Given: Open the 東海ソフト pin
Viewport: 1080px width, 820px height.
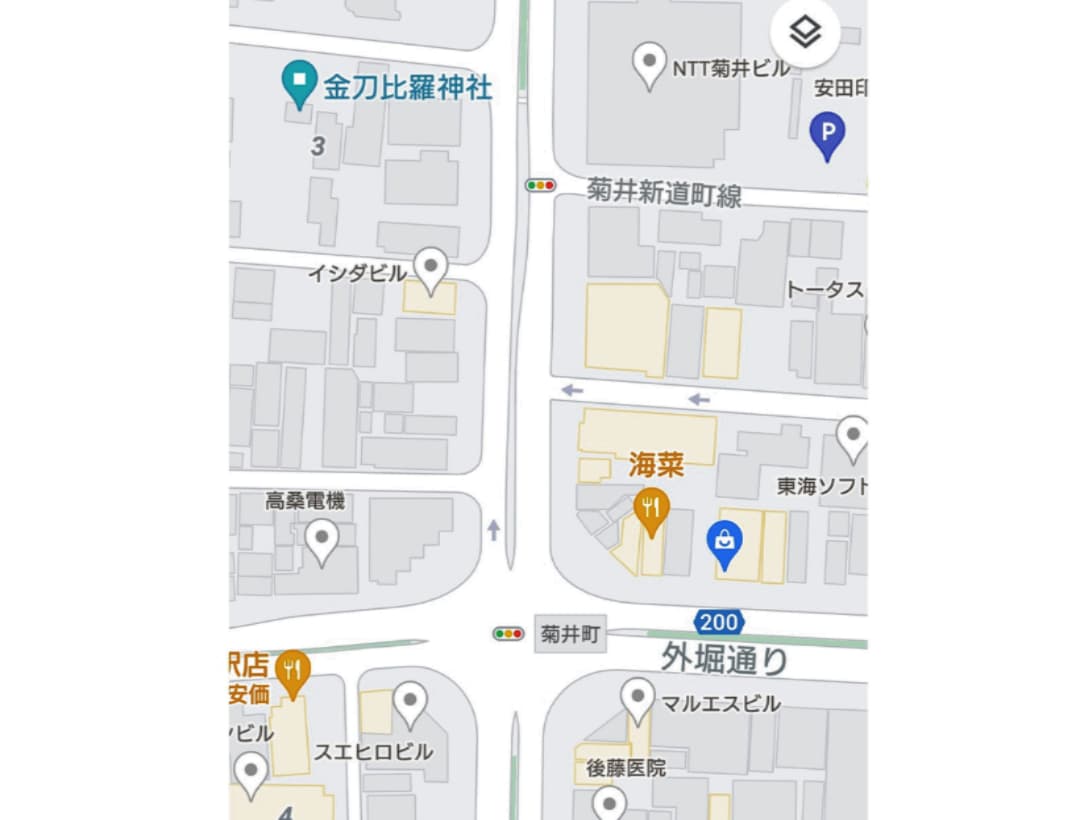Looking at the screenshot, I should (853, 437).
